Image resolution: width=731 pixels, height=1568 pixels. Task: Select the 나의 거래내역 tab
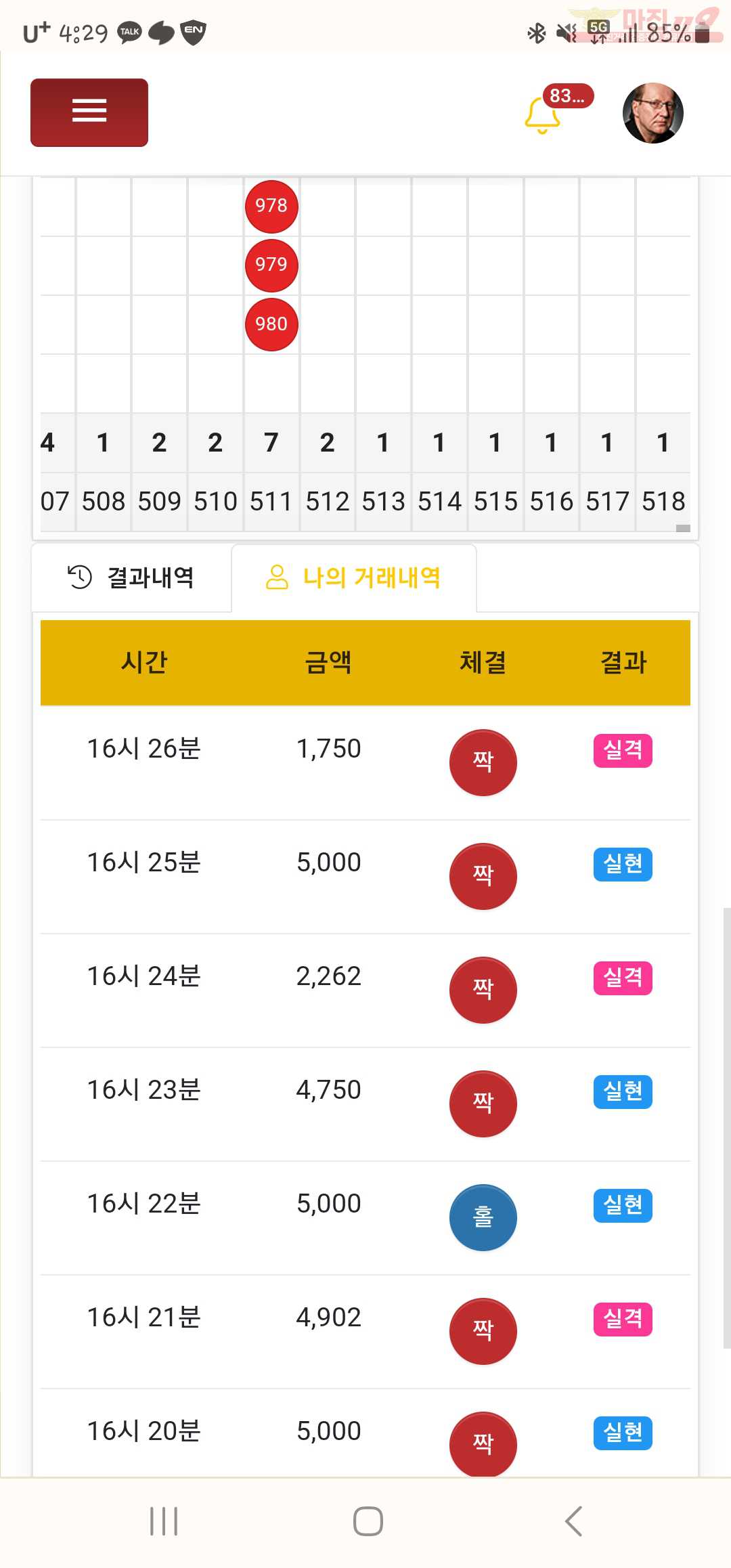click(x=354, y=578)
